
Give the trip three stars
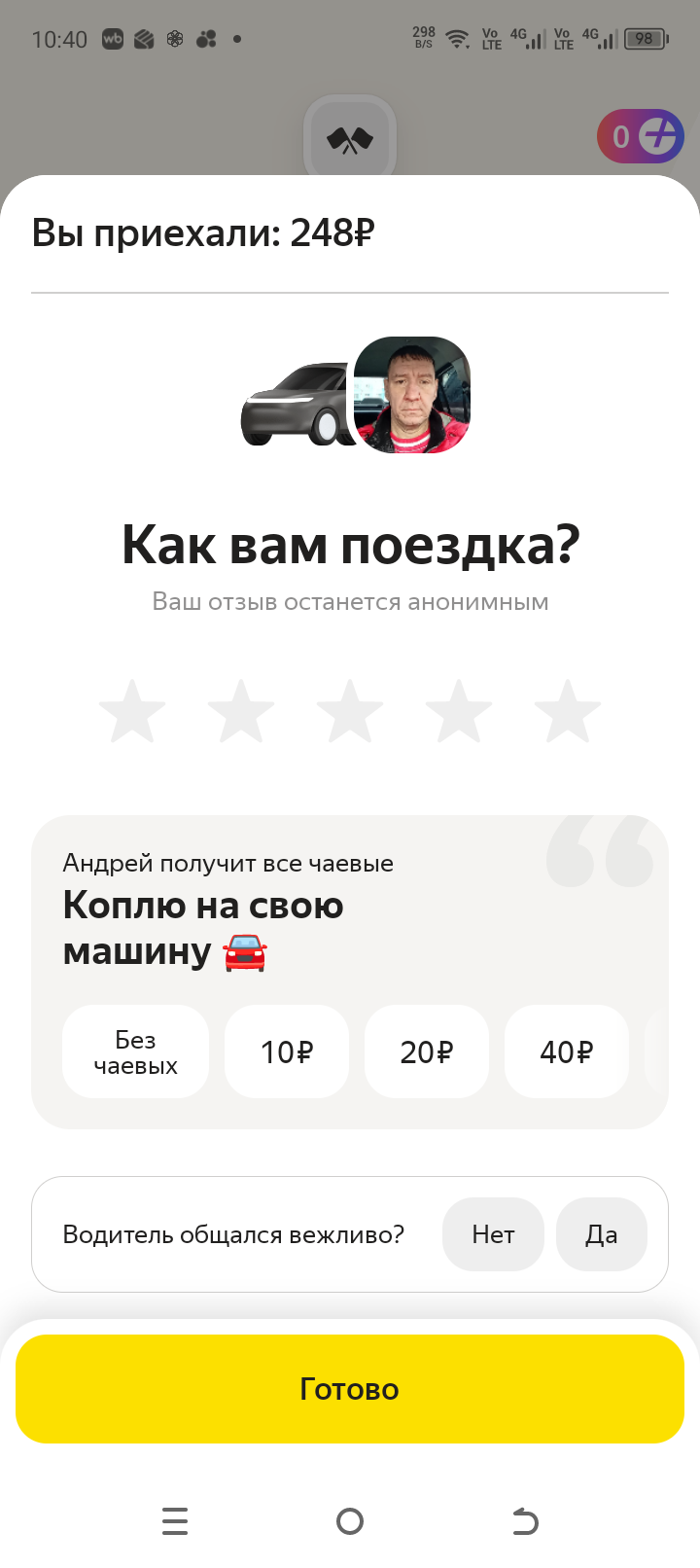[350, 712]
